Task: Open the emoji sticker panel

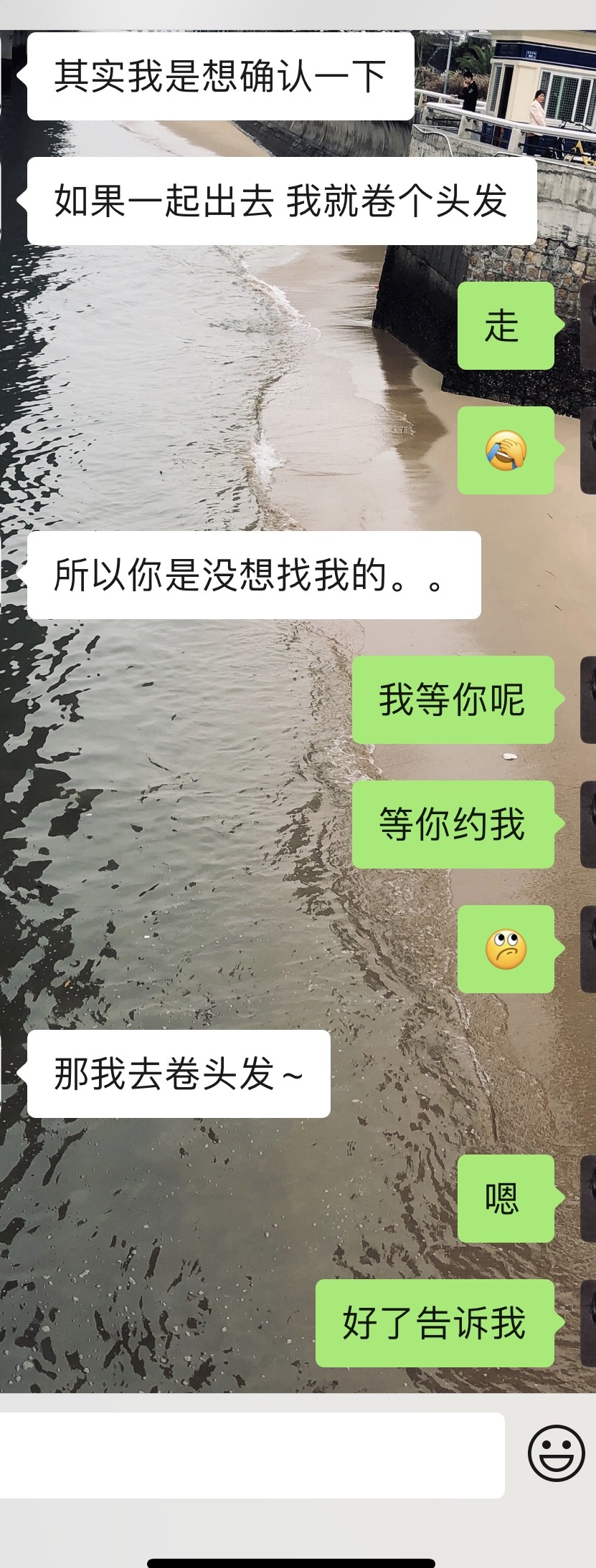Action: tap(556, 1453)
